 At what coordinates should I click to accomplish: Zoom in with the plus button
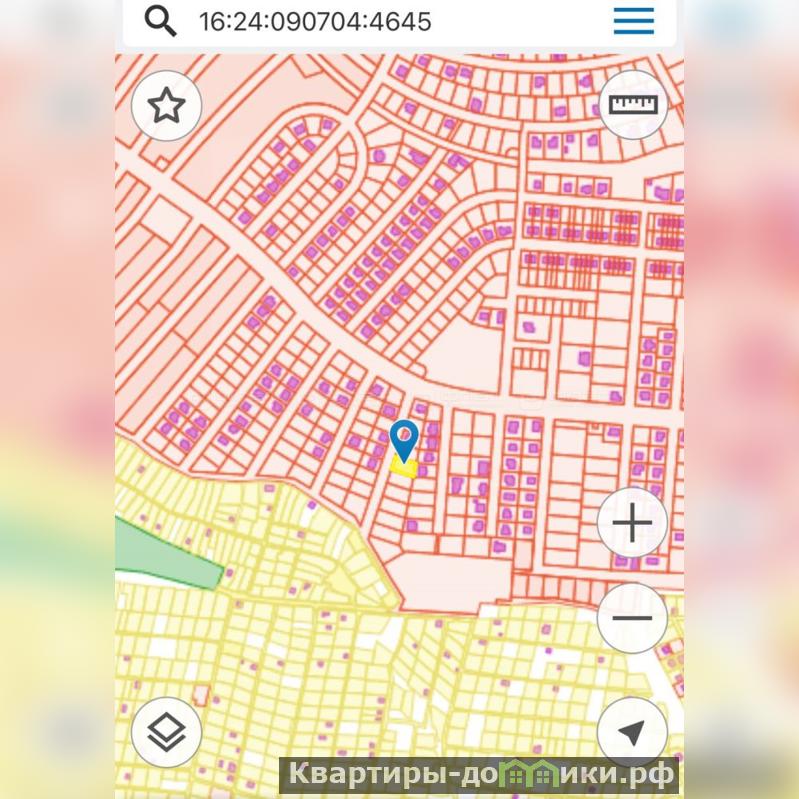(x=632, y=523)
